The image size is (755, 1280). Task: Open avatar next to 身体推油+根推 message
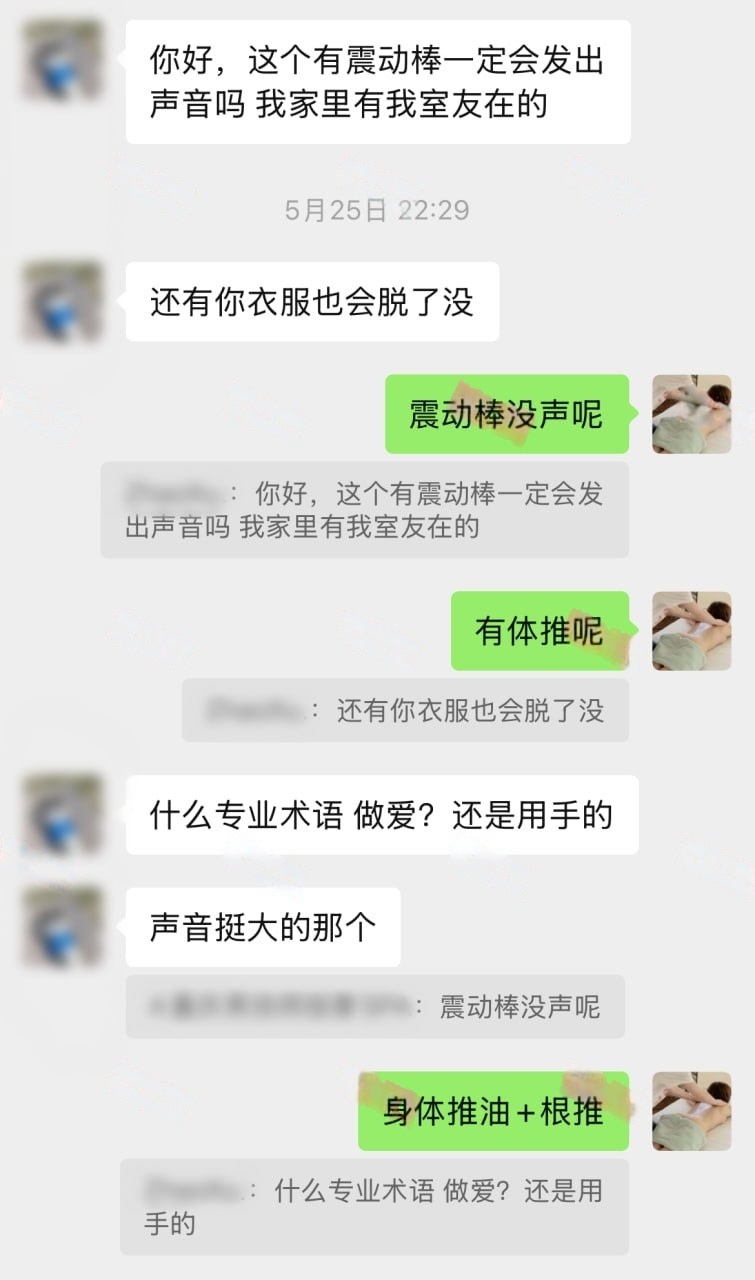[691, 1111]
